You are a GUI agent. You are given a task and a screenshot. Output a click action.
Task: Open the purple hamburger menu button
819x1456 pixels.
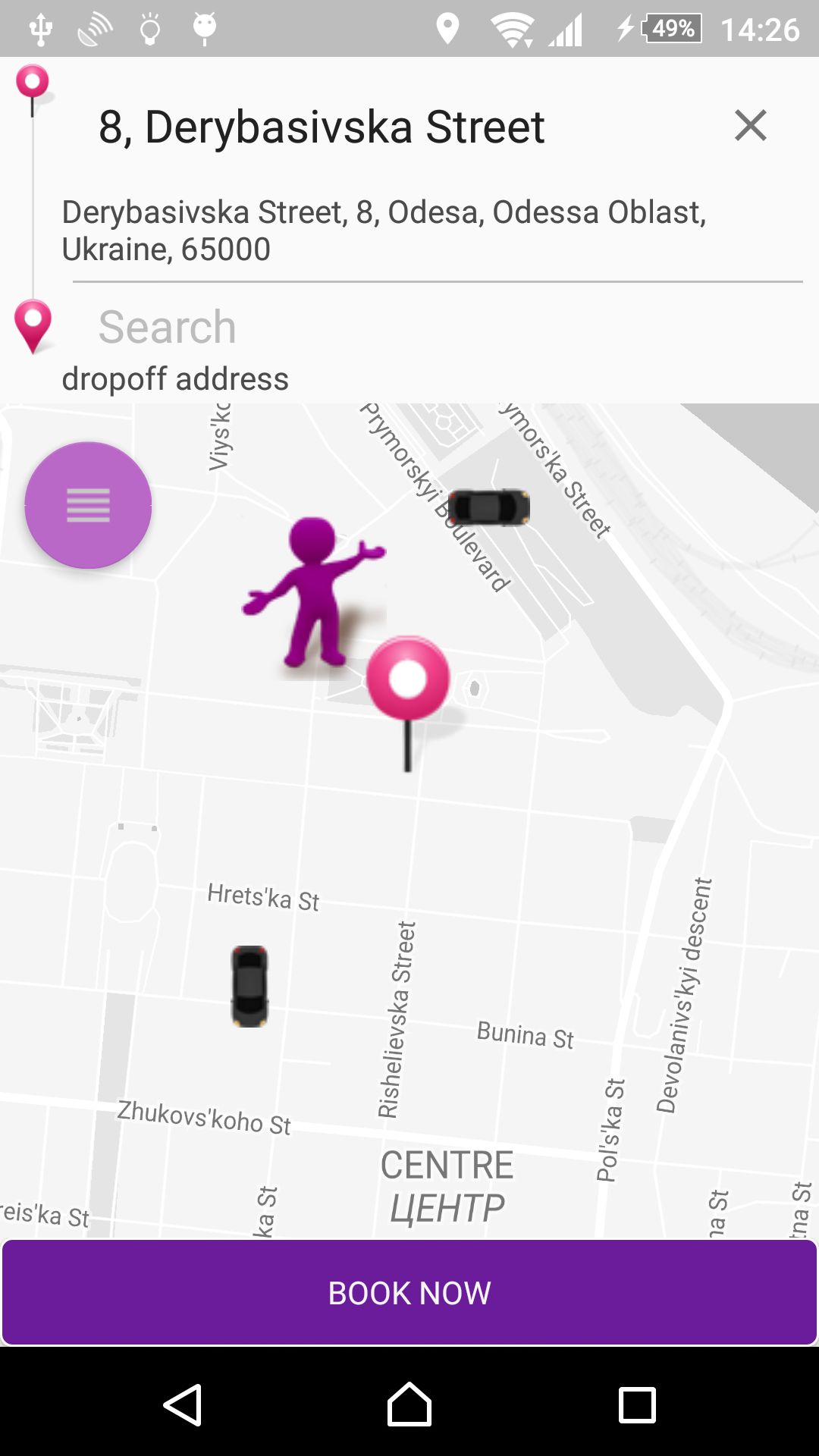88,505
